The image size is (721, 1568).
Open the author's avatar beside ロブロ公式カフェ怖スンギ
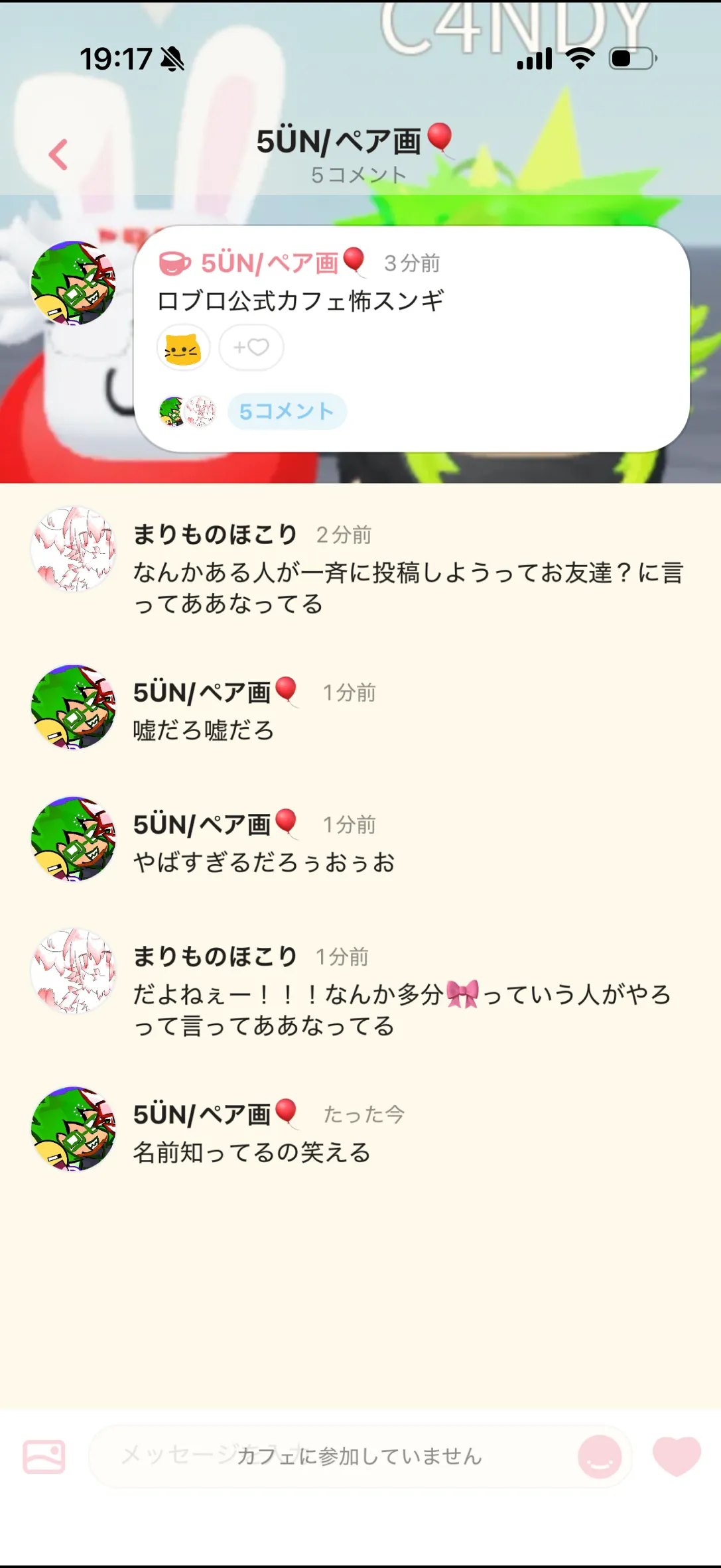[74, 283]
